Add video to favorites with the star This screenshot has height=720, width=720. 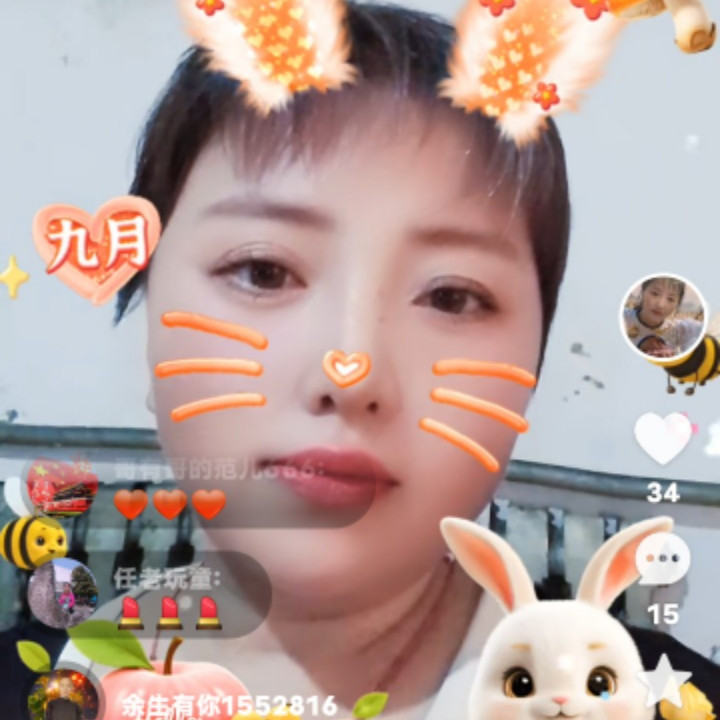(663, 679)
